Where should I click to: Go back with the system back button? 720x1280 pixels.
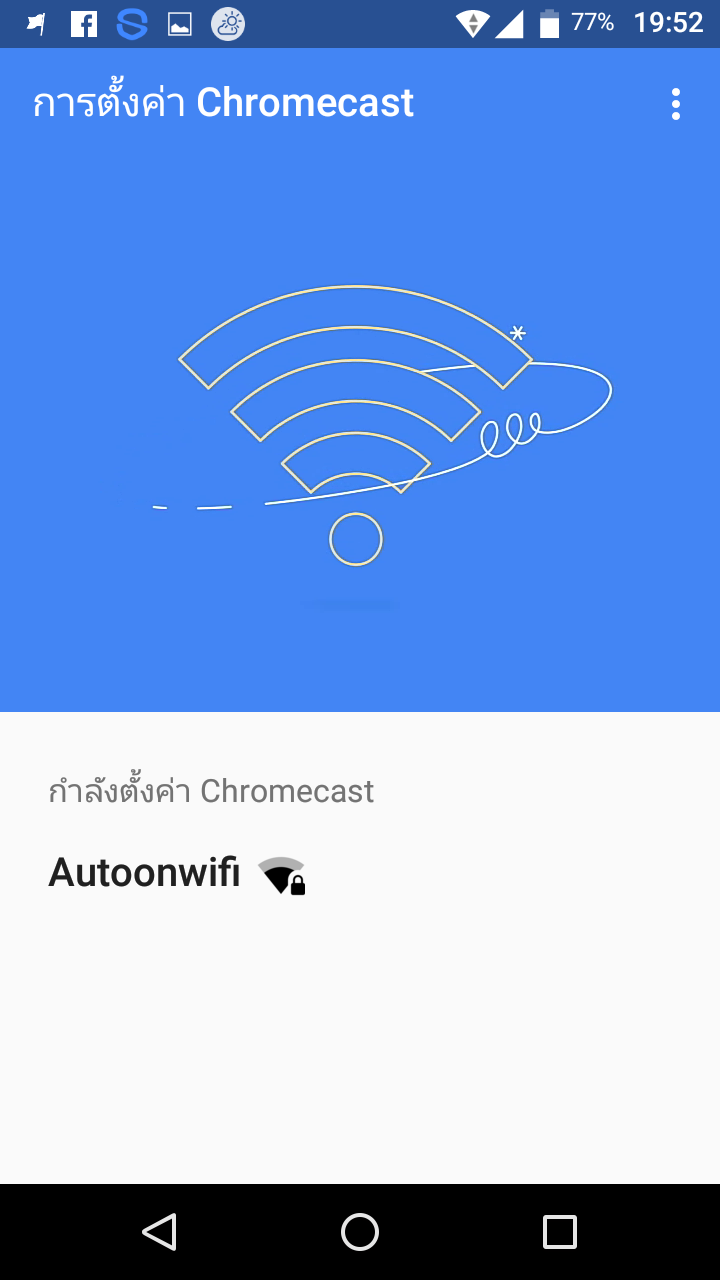click(x=160, y=1232)
